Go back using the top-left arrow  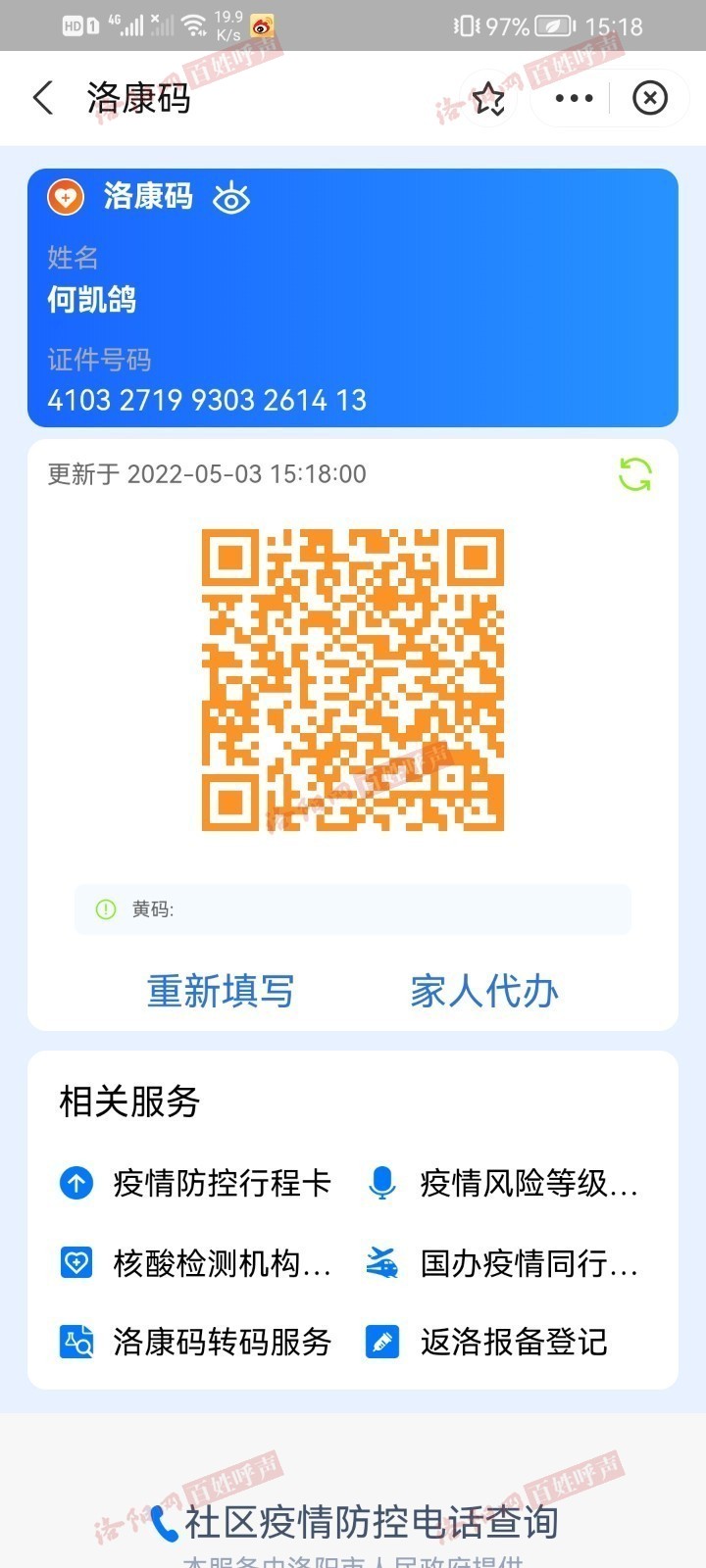(43, 98)
